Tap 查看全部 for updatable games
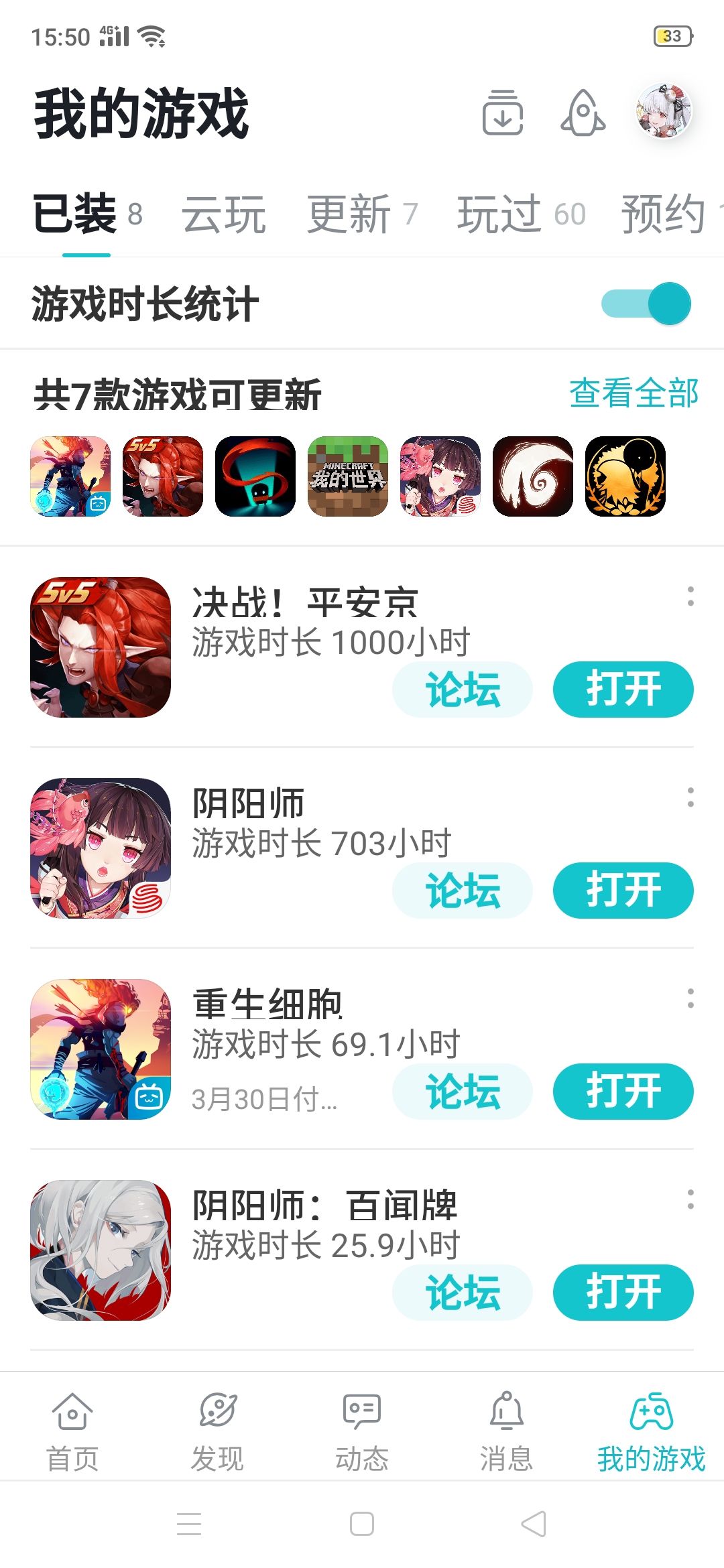This screenshot has height=1568, width=724. pos(633,393)
